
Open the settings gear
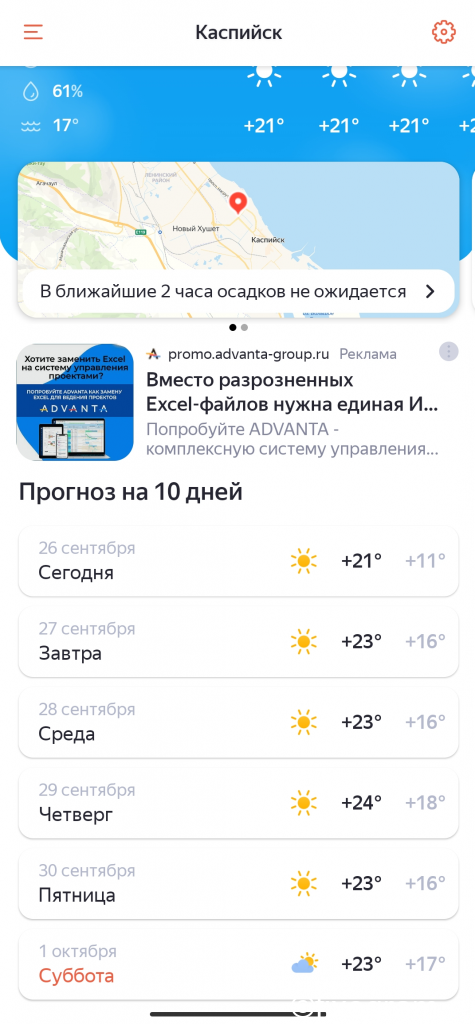point(444,32)
